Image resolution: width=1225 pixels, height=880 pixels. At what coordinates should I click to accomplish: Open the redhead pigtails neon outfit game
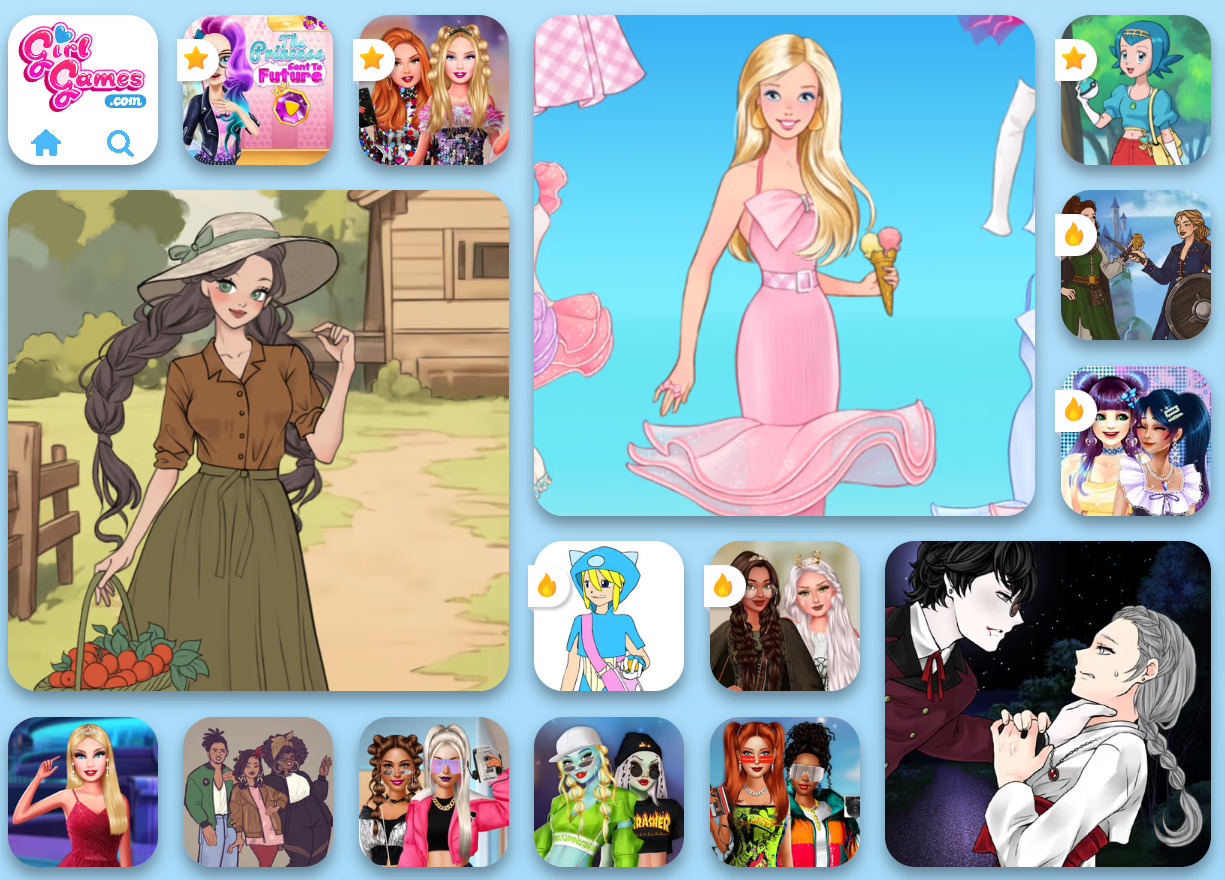tap(785, 792)
